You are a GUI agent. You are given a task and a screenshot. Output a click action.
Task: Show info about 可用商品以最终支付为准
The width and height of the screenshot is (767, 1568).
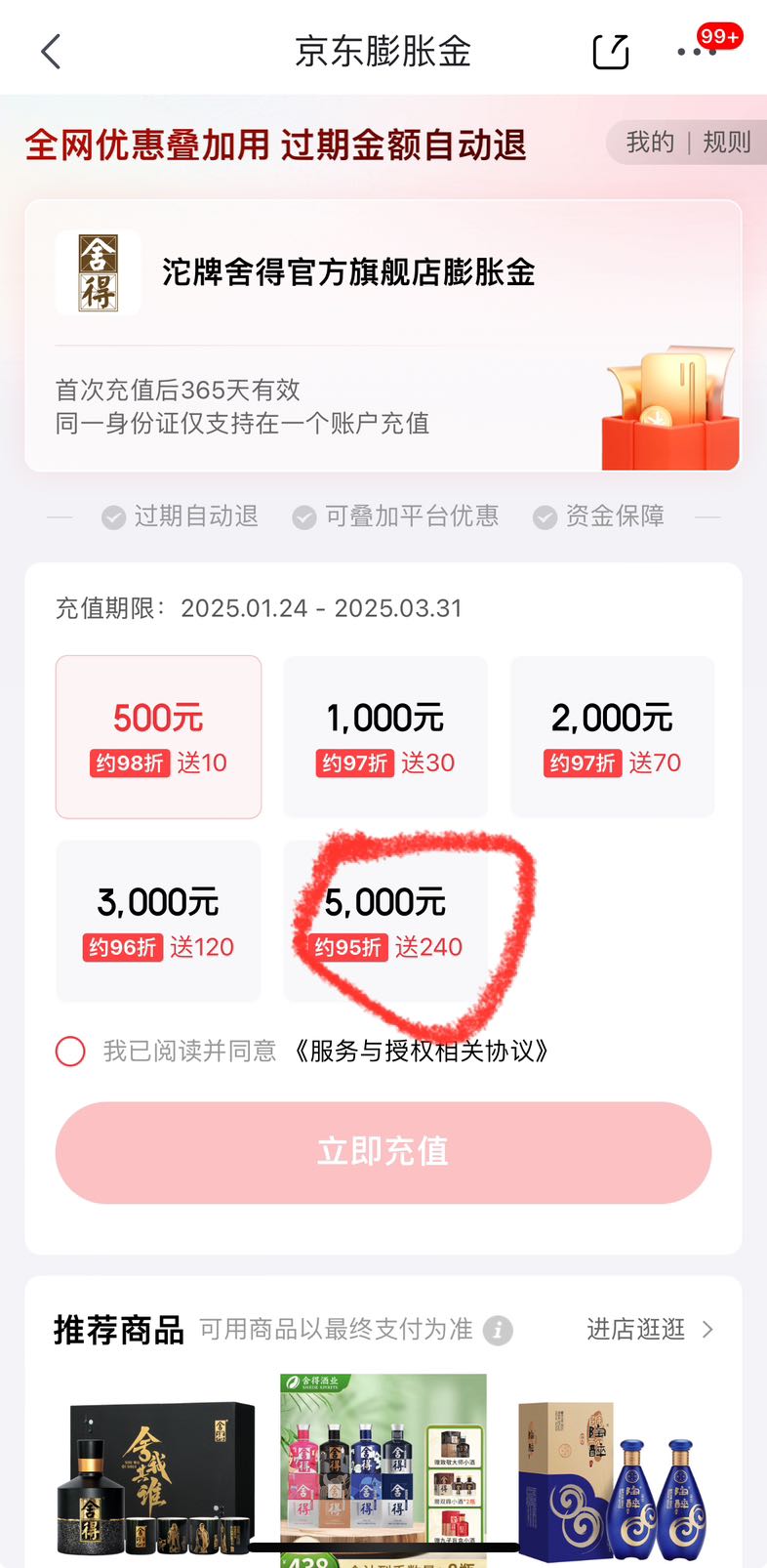coord(498,1330)
